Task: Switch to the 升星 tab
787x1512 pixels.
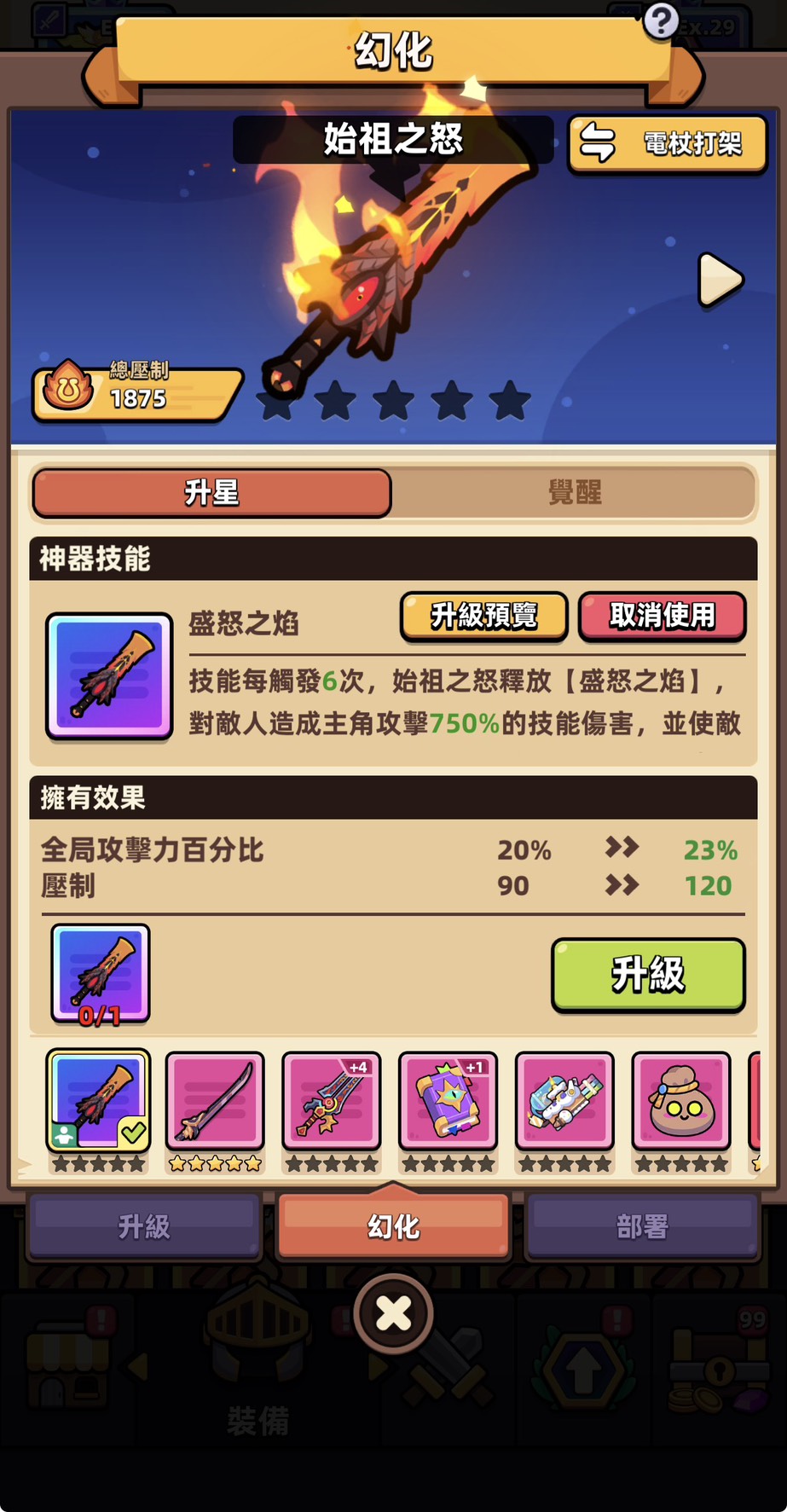Action: point(211,492)
